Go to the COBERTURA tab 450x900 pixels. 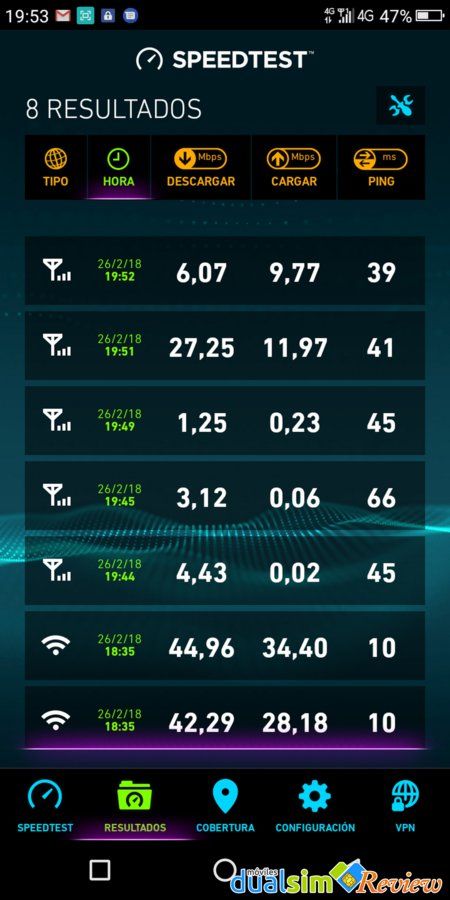coord(225,806)
